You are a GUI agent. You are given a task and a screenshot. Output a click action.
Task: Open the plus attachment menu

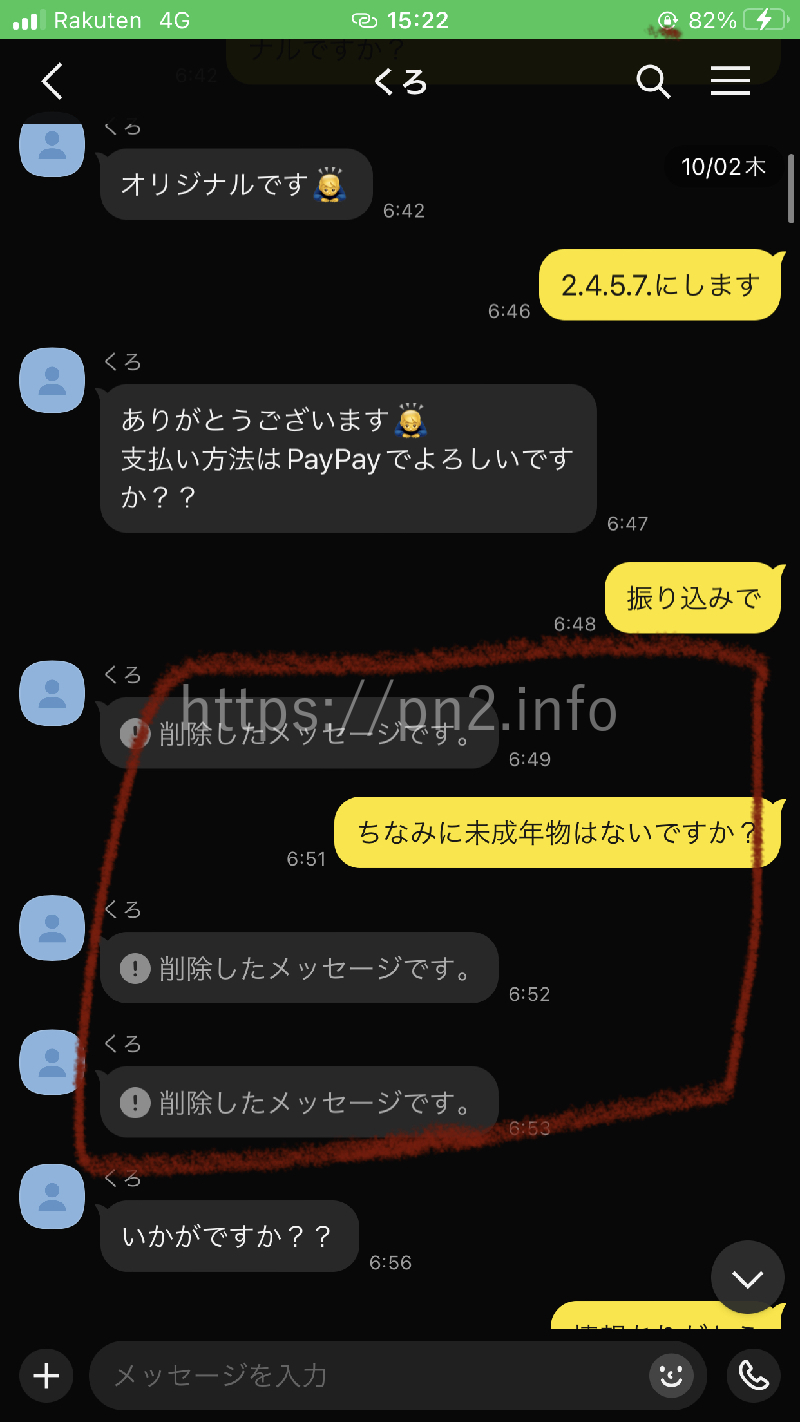(46, 1376)
